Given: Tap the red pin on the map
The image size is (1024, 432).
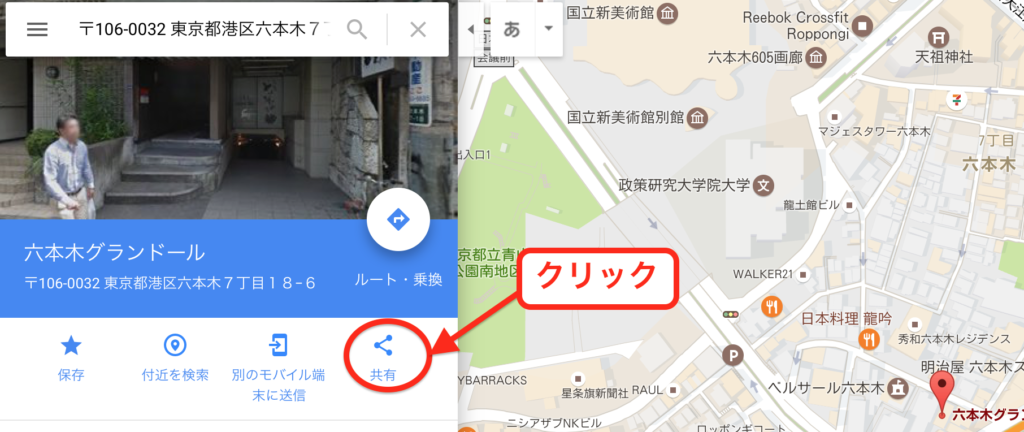Looking at the screenshot, I should coord(940,387).
